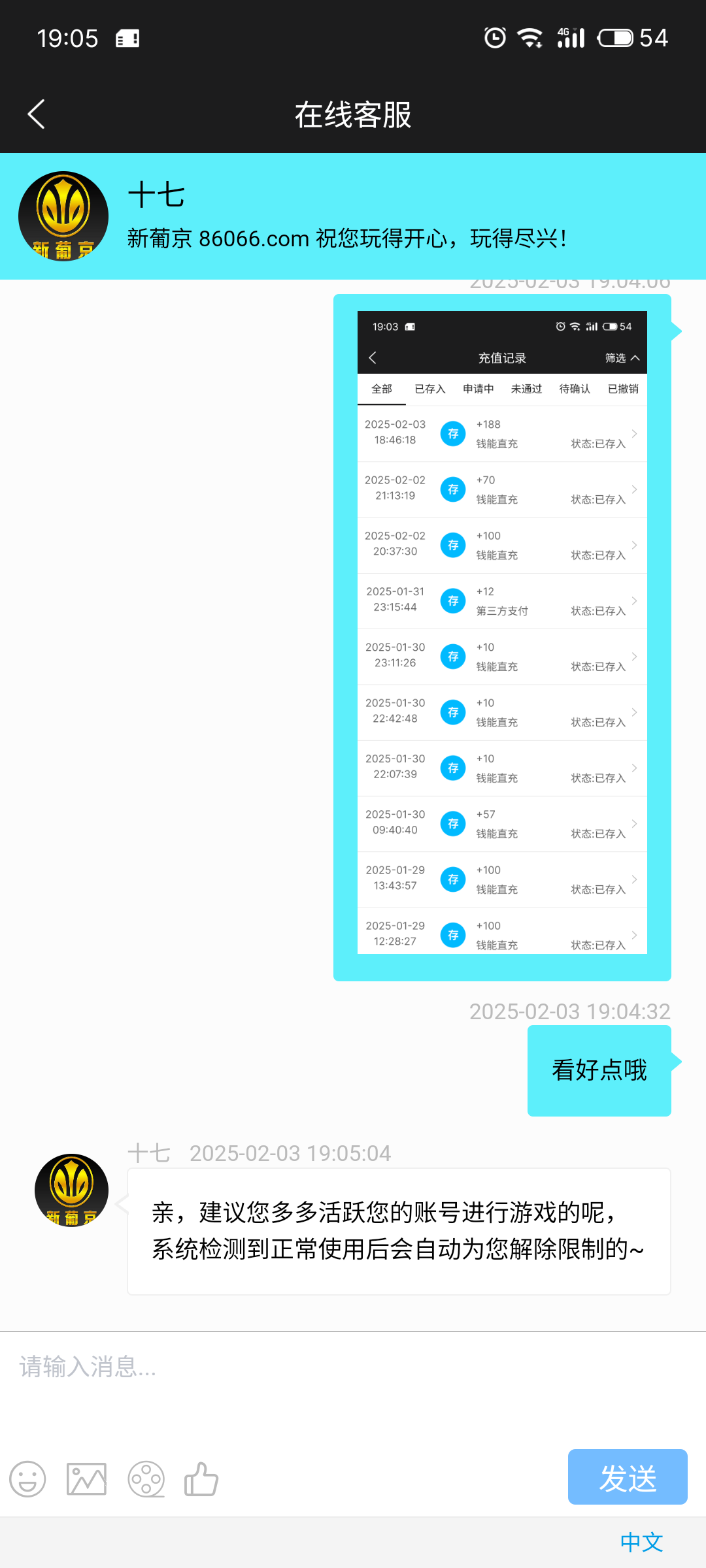706x1568 pixels.
Task: Send the message with 发送
Action: tap(627, 1477)
